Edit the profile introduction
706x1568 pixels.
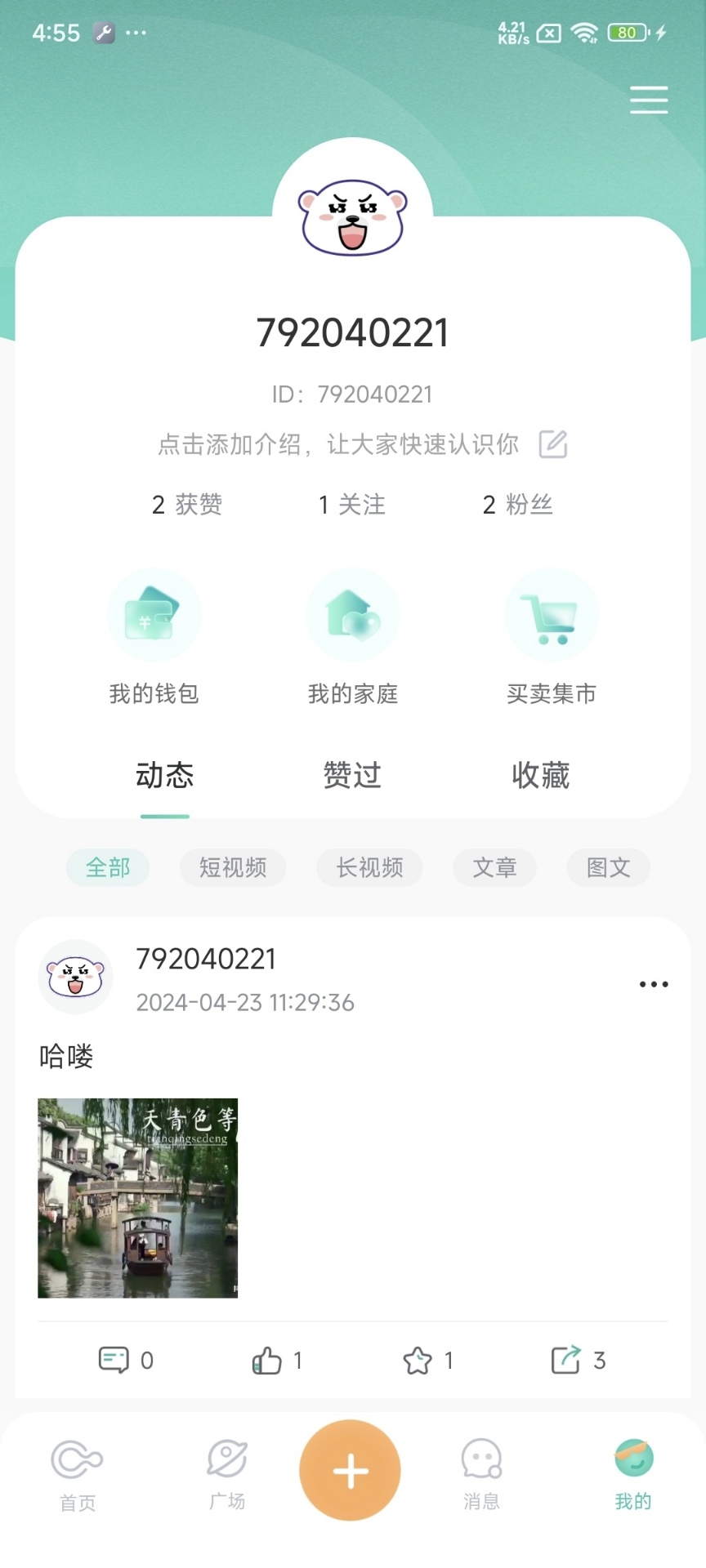pos(553,444)
